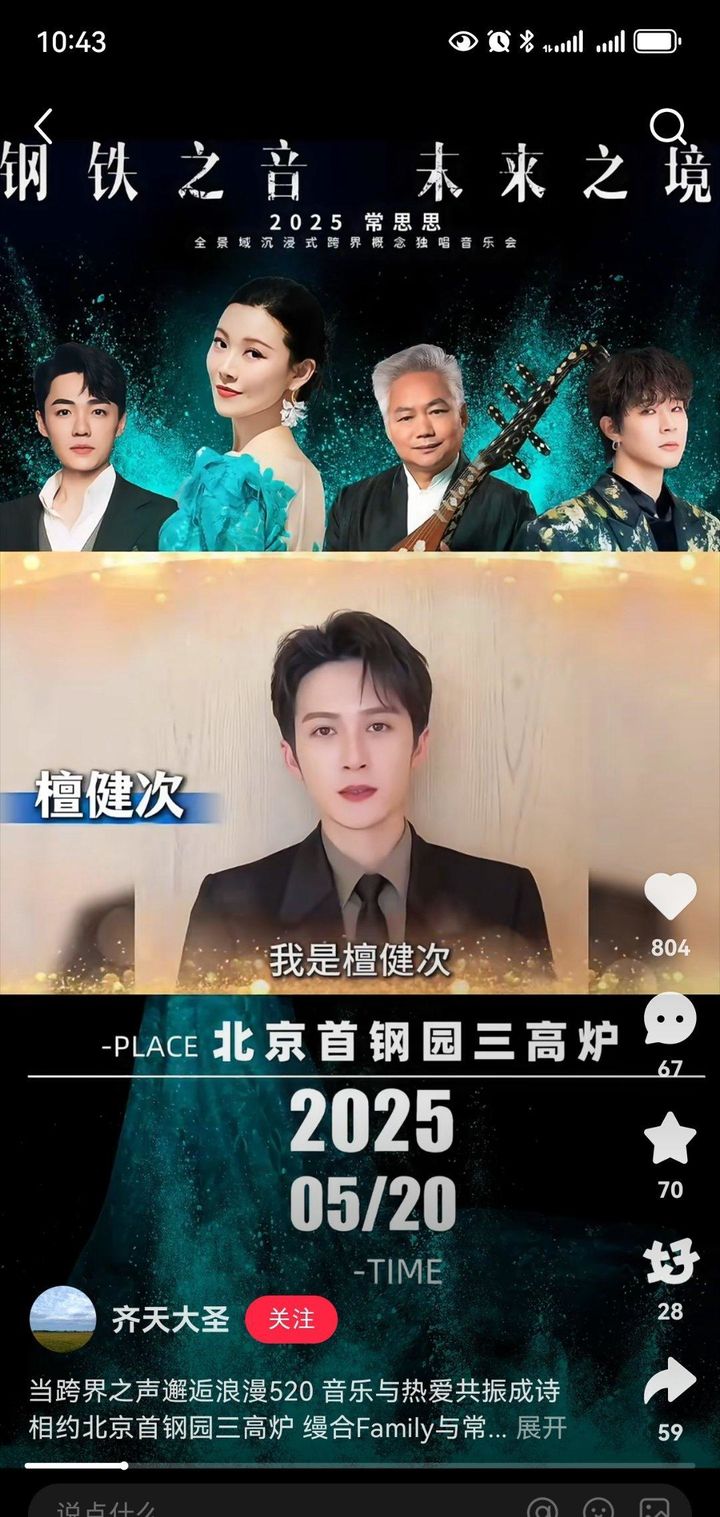Open search with the magnifier icon
The width and height of the screenshot is (720, 1517).
667,127
